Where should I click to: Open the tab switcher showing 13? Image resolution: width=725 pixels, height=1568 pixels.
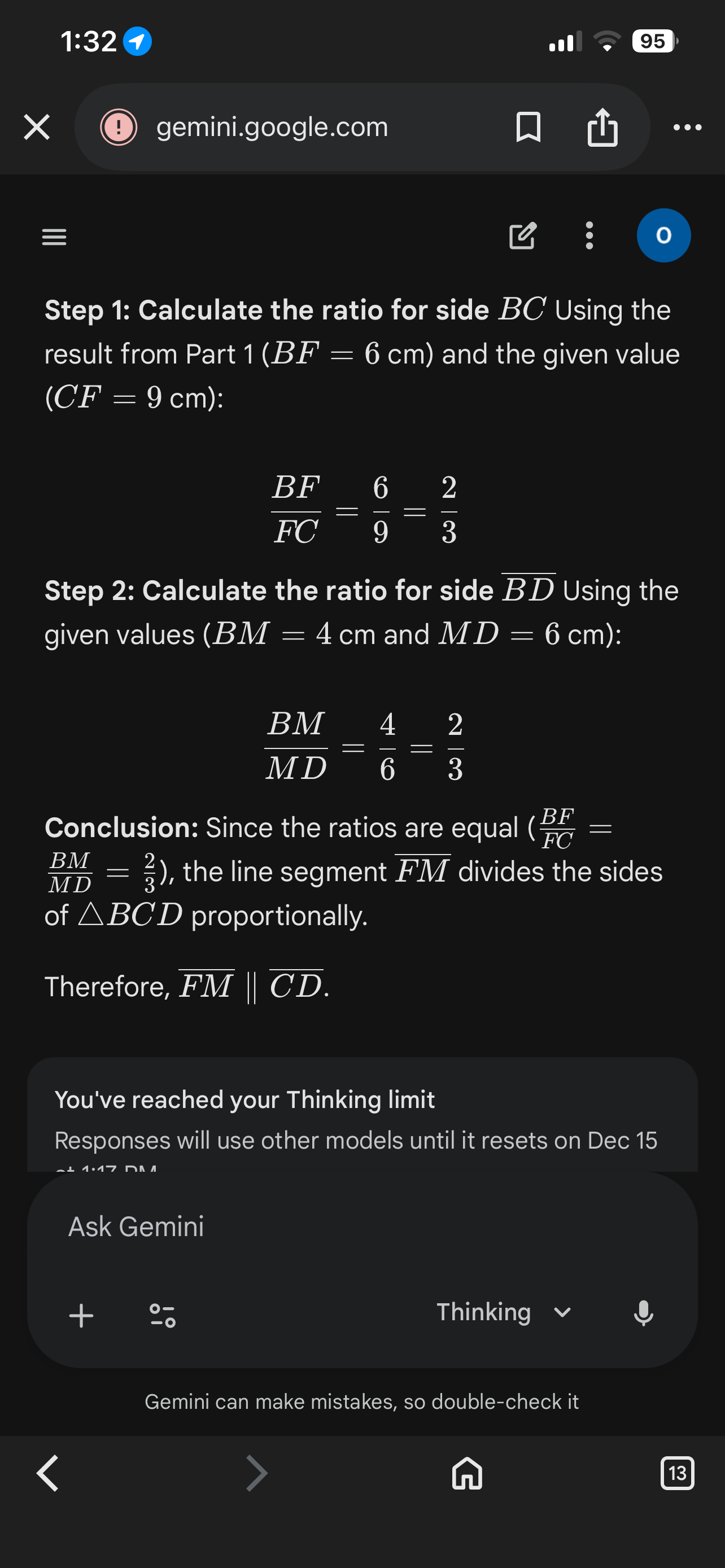[x=677, y=1474]
